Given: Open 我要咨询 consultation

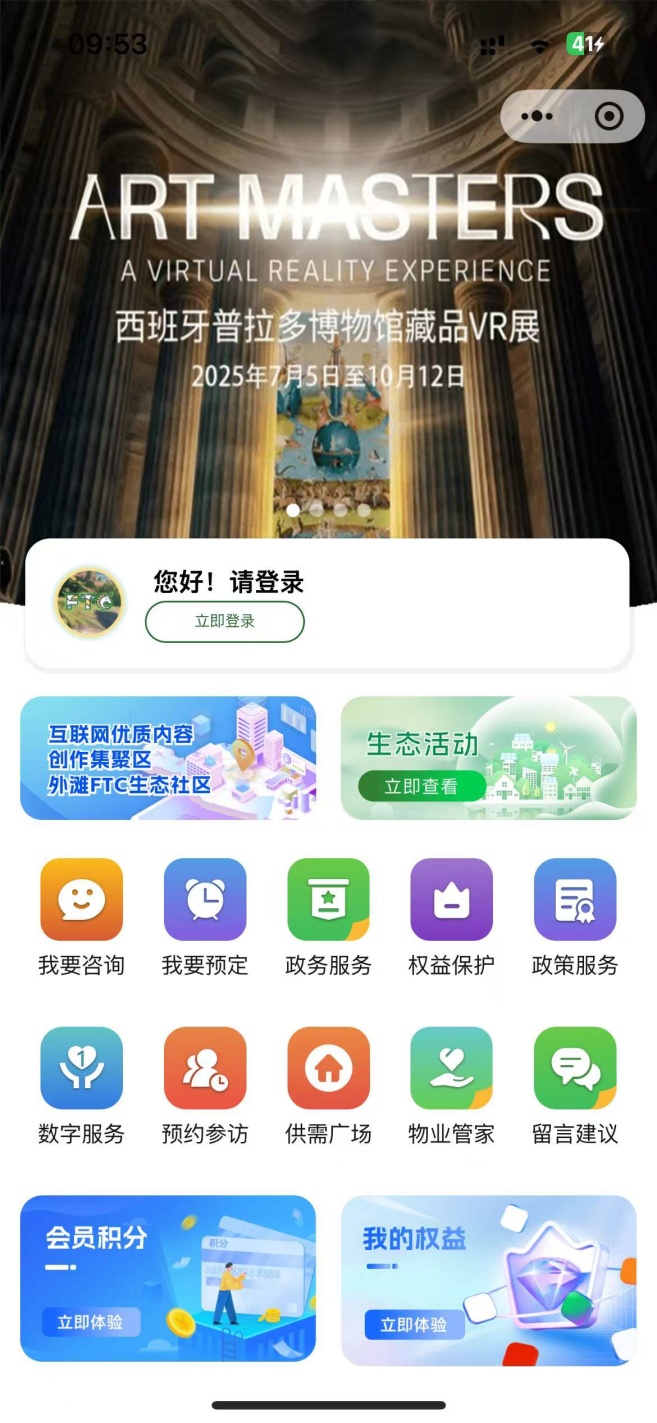Looking at the screenshot, I should tap(81, 899).
